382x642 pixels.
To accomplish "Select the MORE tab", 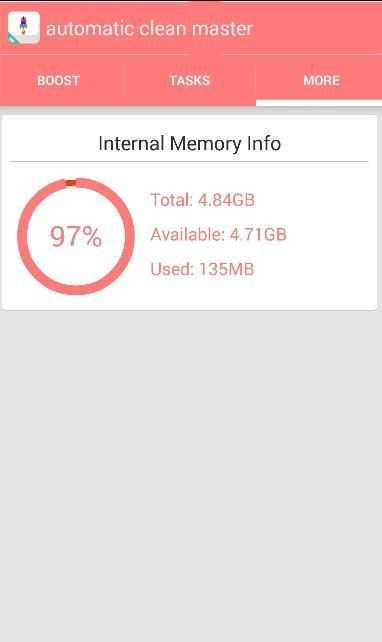I will [x=321, y=80].
